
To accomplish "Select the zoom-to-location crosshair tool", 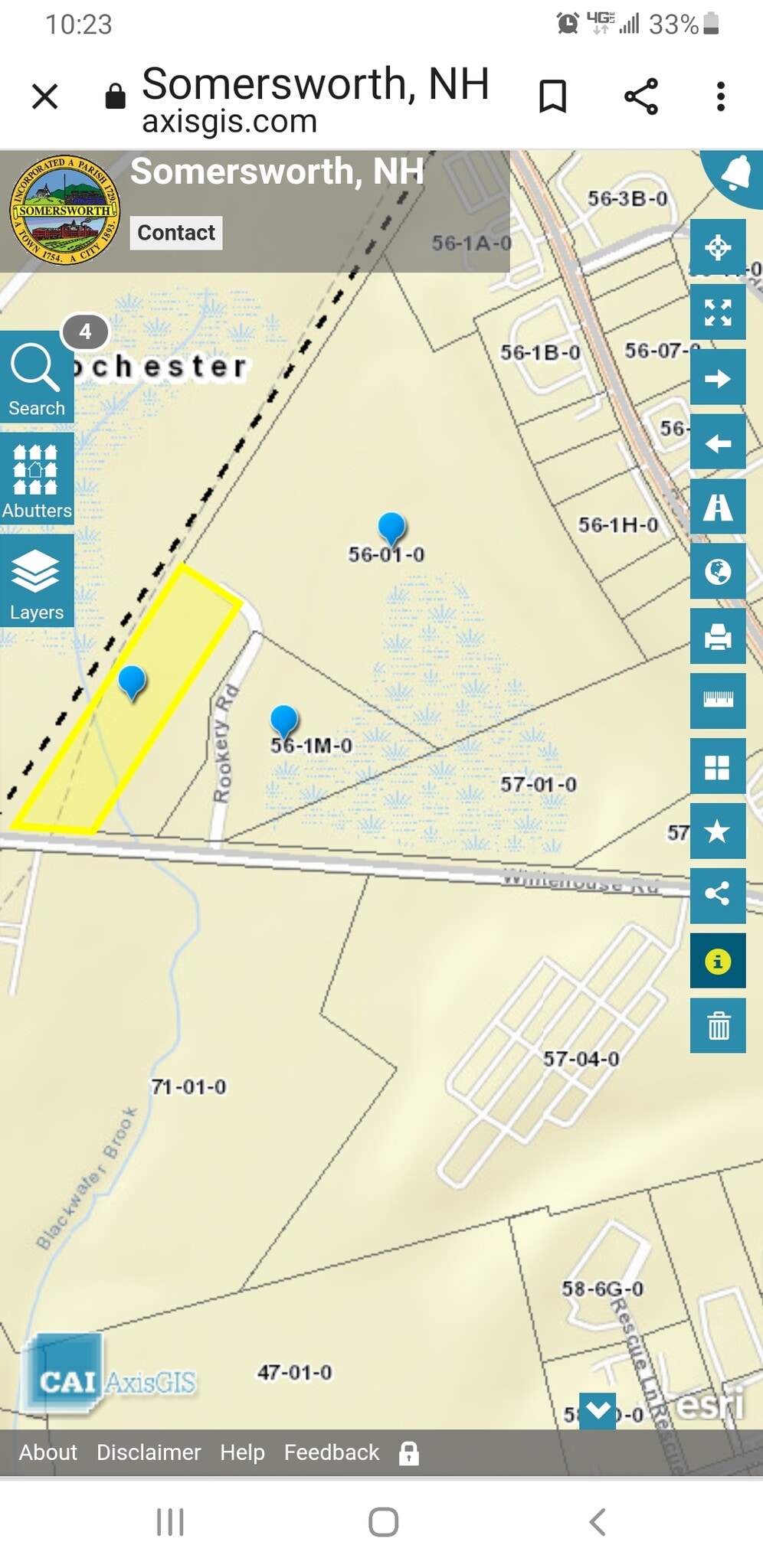I will 717,248.
